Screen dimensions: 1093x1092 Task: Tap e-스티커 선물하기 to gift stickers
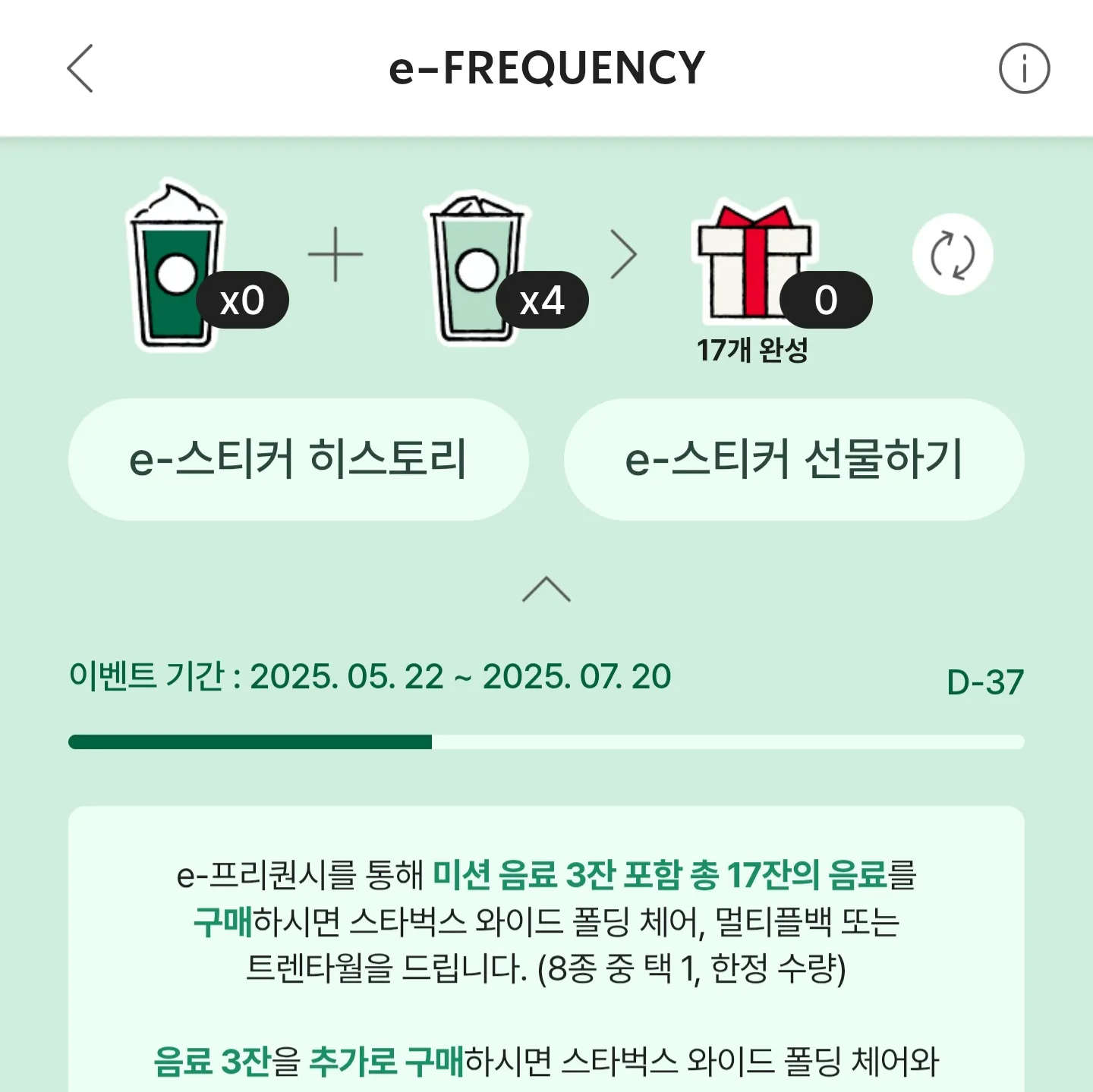[794, 459]
